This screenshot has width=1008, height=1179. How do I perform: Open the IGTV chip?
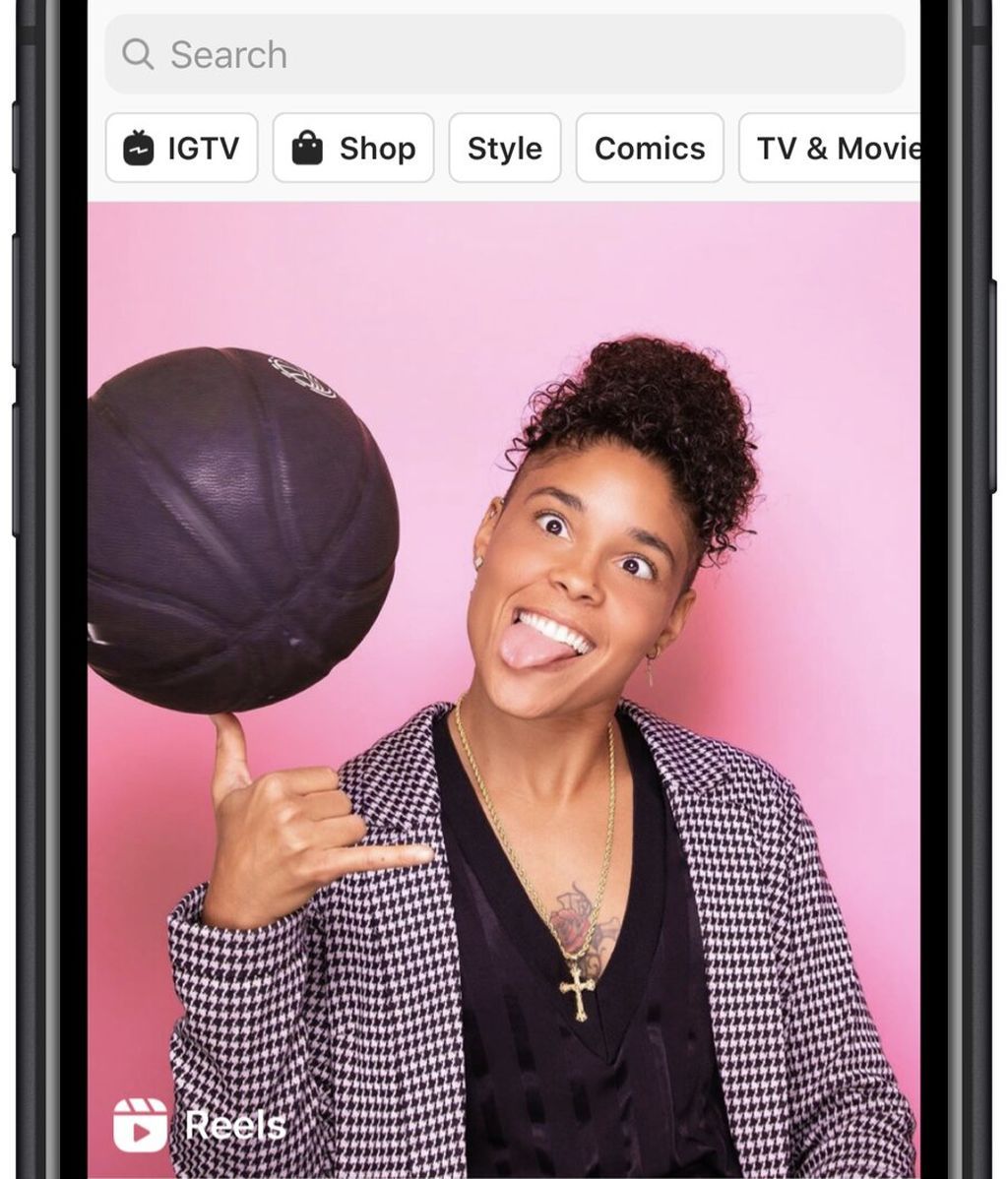182,149
